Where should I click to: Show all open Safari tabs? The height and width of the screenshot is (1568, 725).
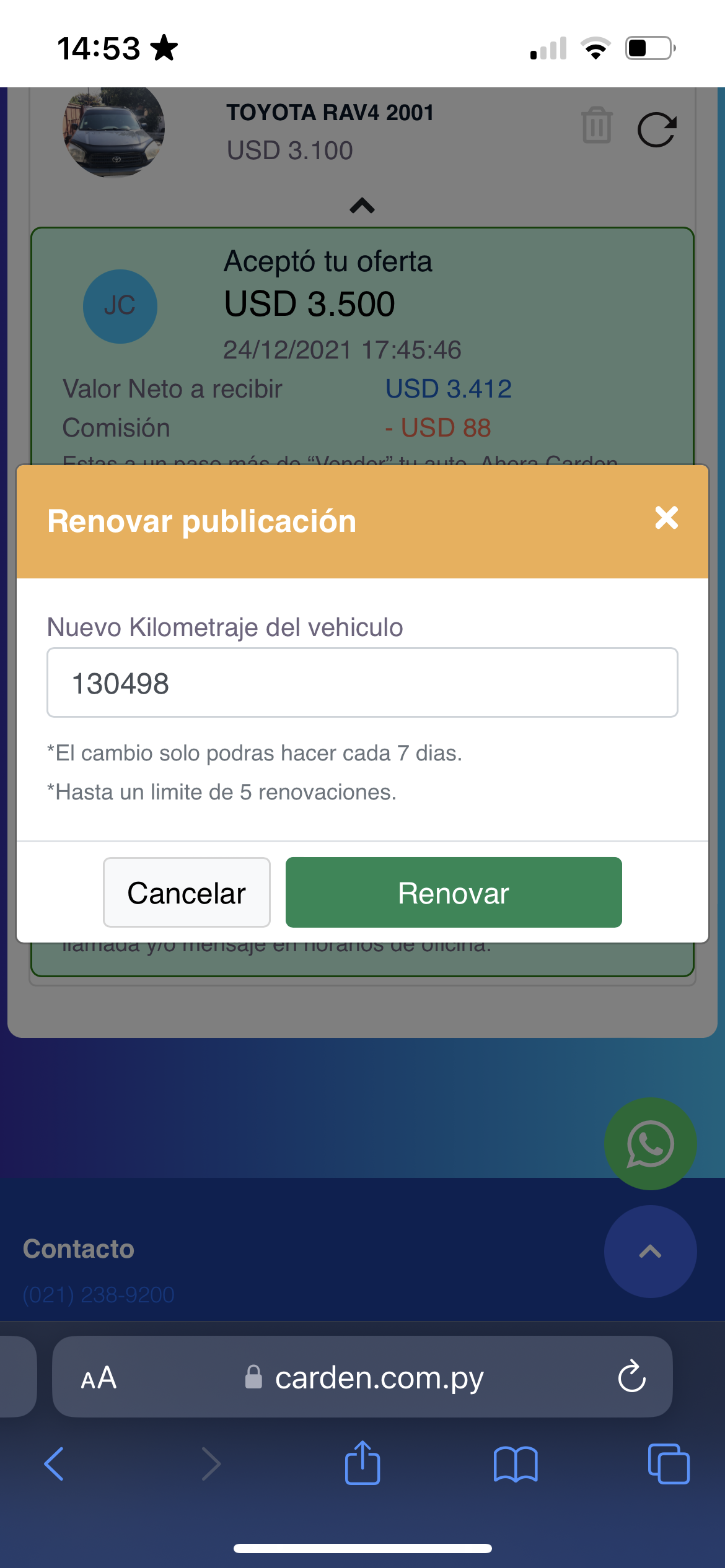coord(669,1464)
